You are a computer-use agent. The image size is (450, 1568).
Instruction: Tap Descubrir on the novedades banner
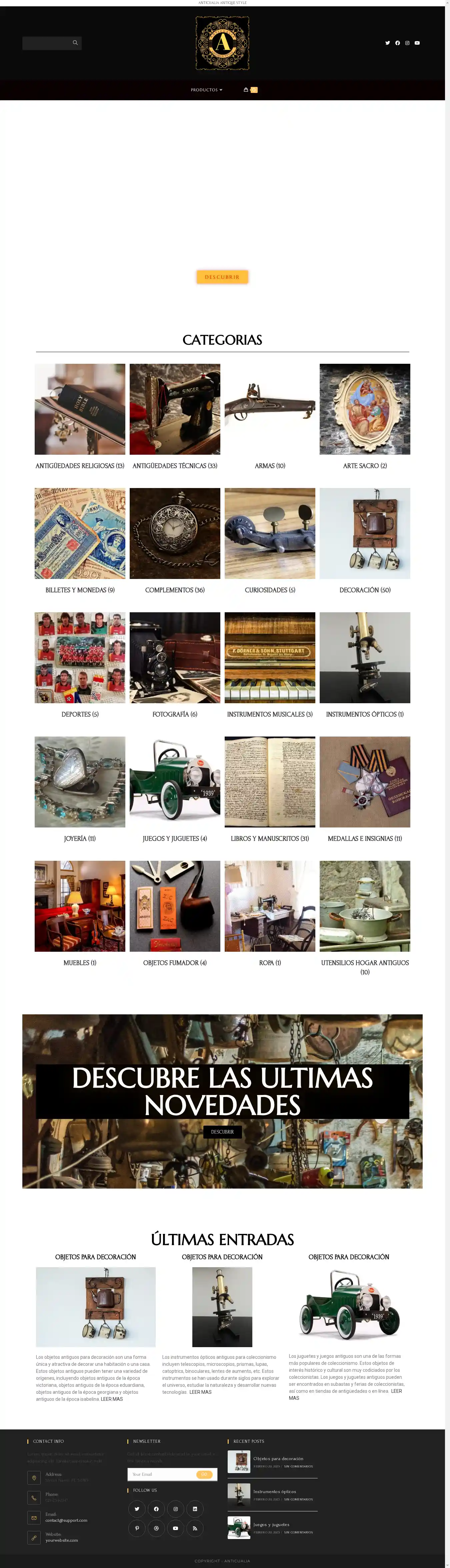tap(222, 1132)
